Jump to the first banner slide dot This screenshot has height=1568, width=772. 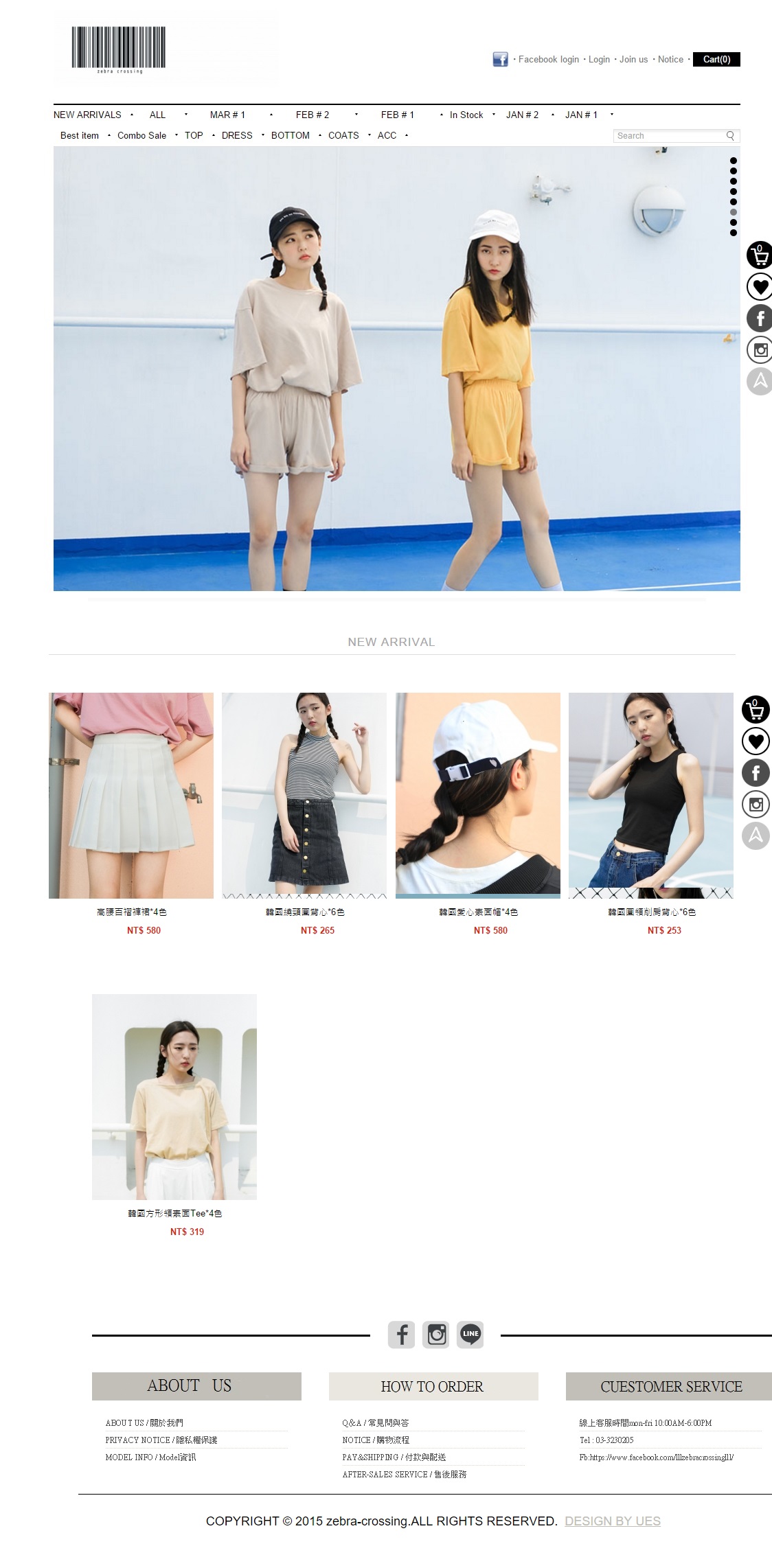point(734,161)
